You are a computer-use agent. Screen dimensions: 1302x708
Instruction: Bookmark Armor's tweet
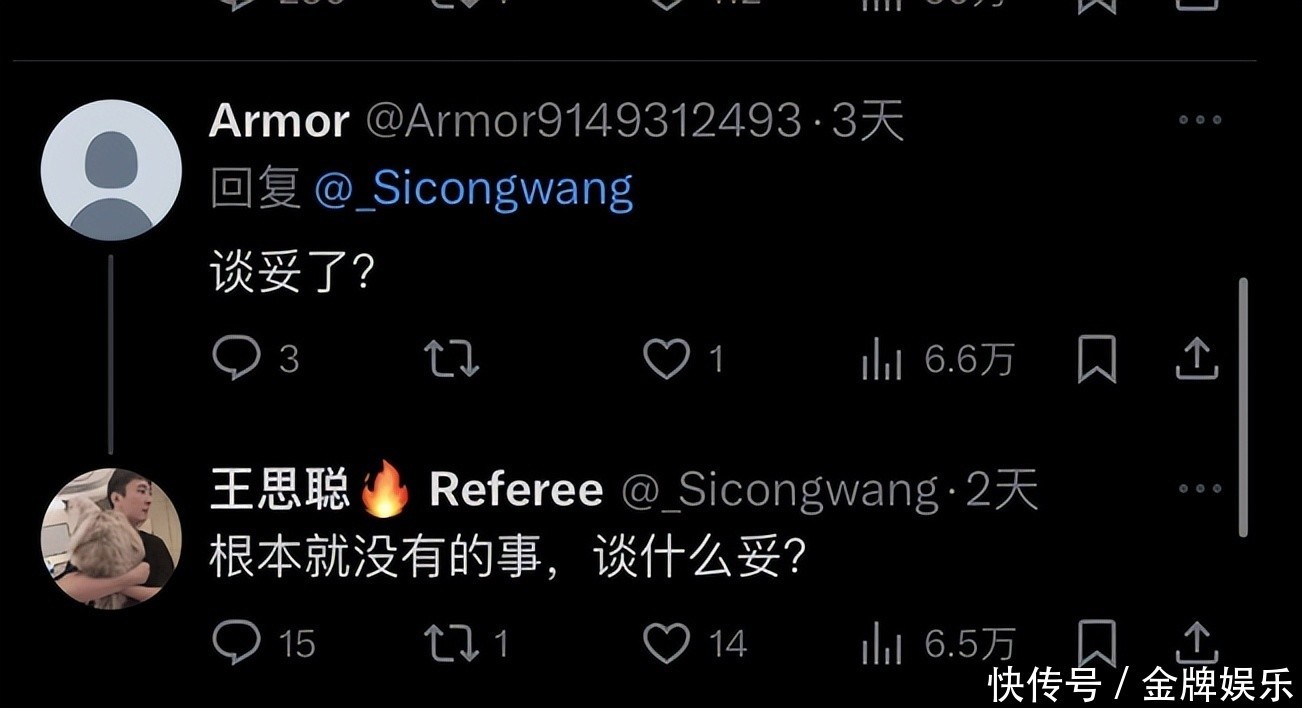click(1096, 359)
